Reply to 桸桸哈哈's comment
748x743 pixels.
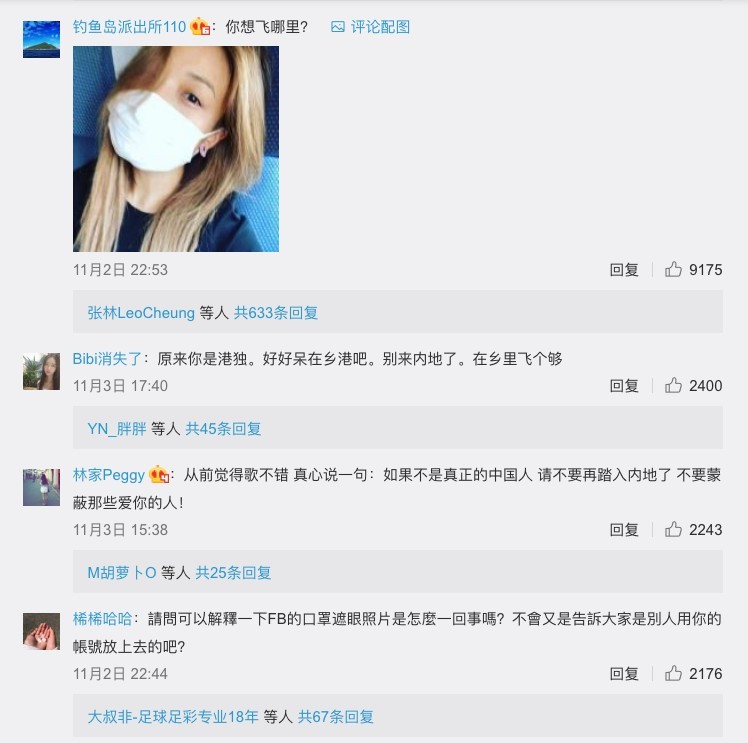624,674
